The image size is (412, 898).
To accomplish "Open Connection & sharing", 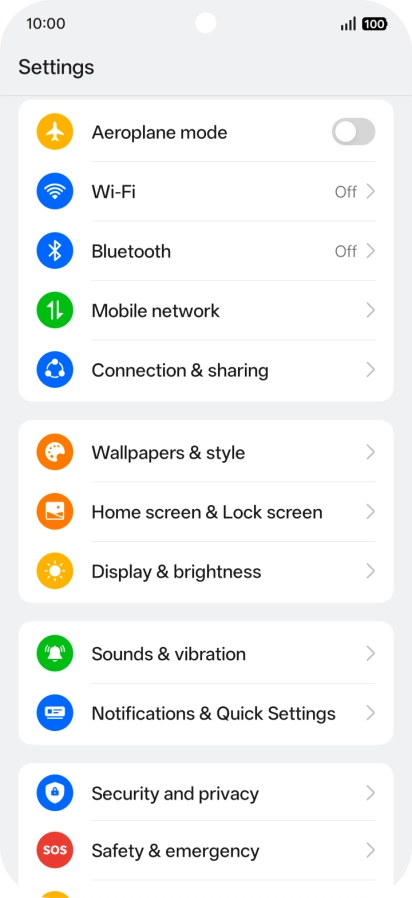I will click(206, 370).
